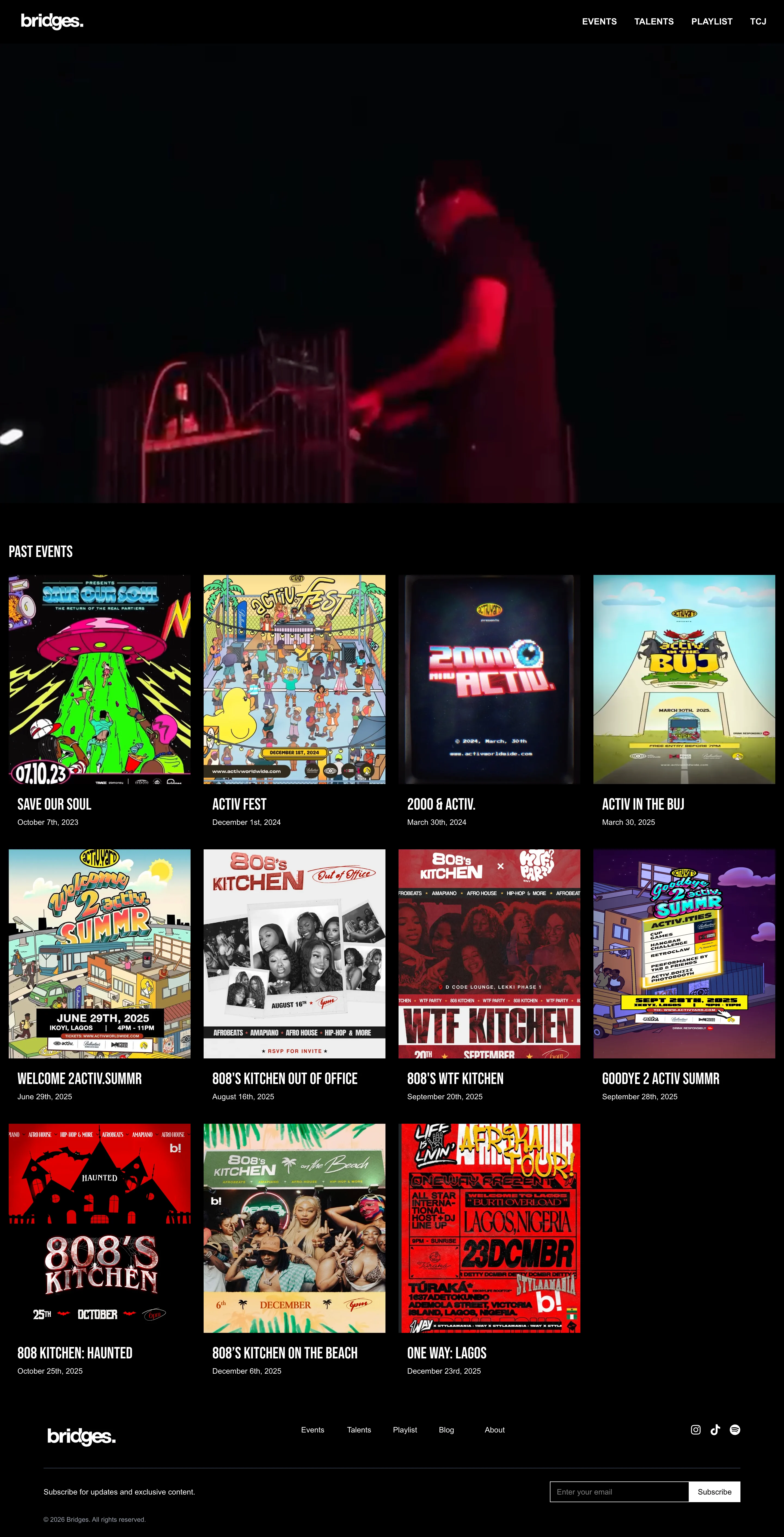Tap the Subscribe button
Image resolution: width=784 pixels, height=1537 pixels.
coord(714,1492)
